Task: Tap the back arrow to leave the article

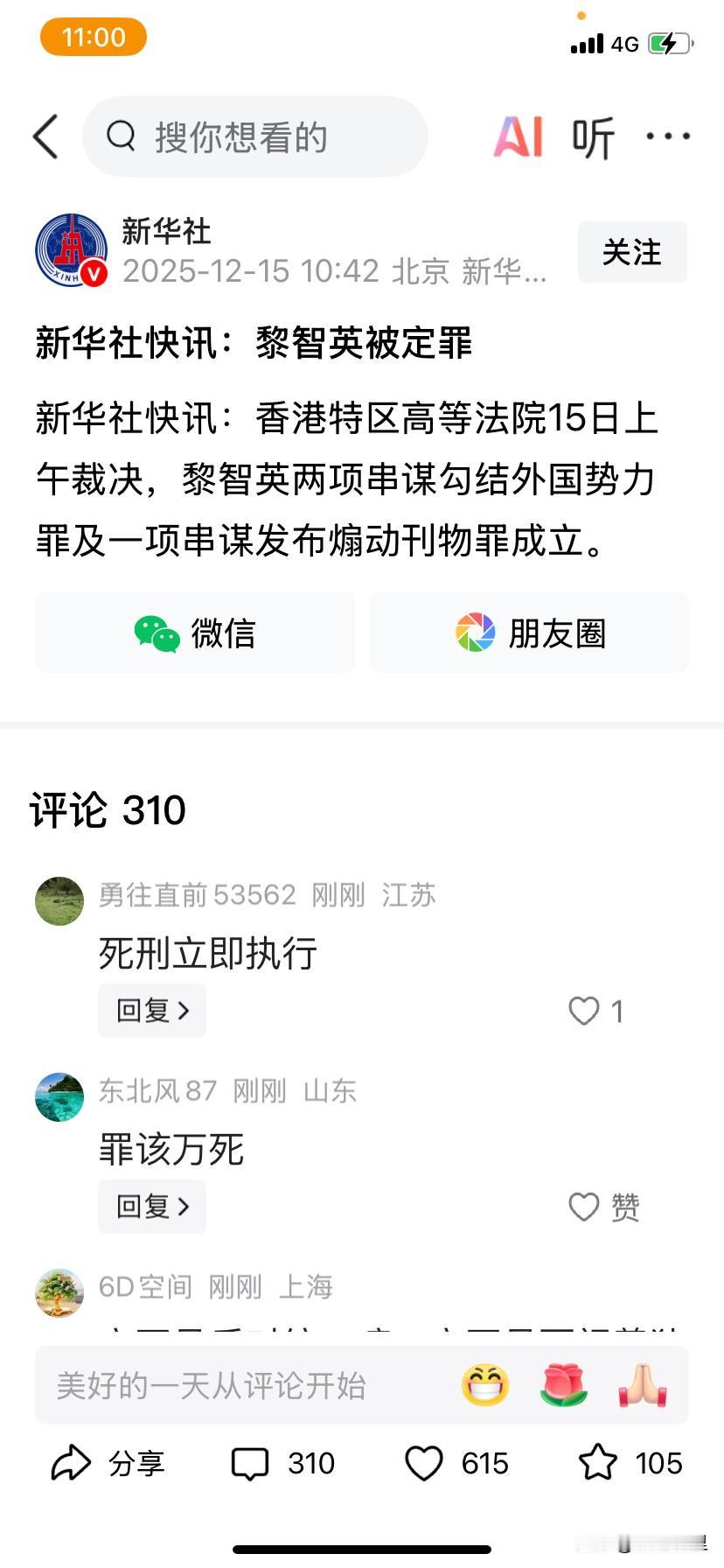Action: (x=45, y=137)
